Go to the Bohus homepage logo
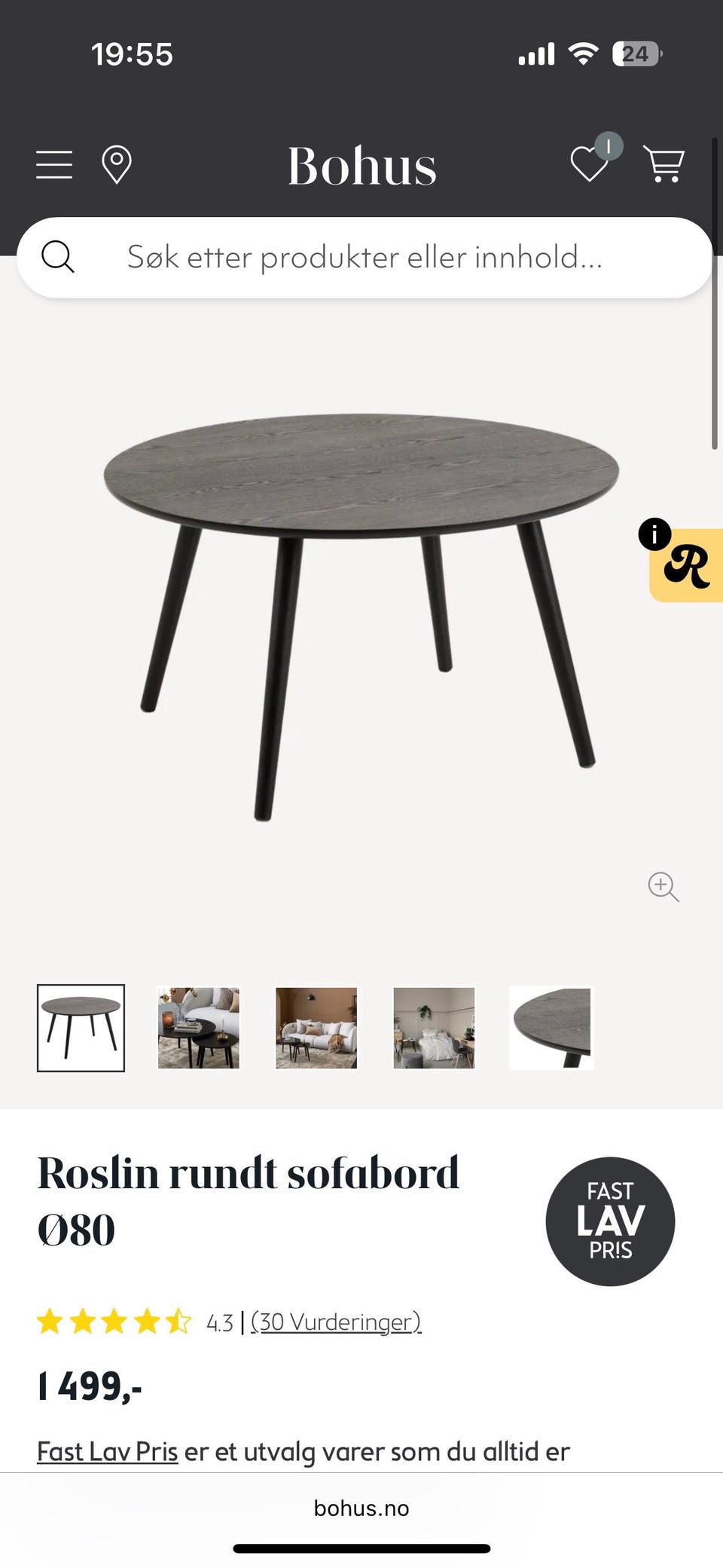 [361, 166]
